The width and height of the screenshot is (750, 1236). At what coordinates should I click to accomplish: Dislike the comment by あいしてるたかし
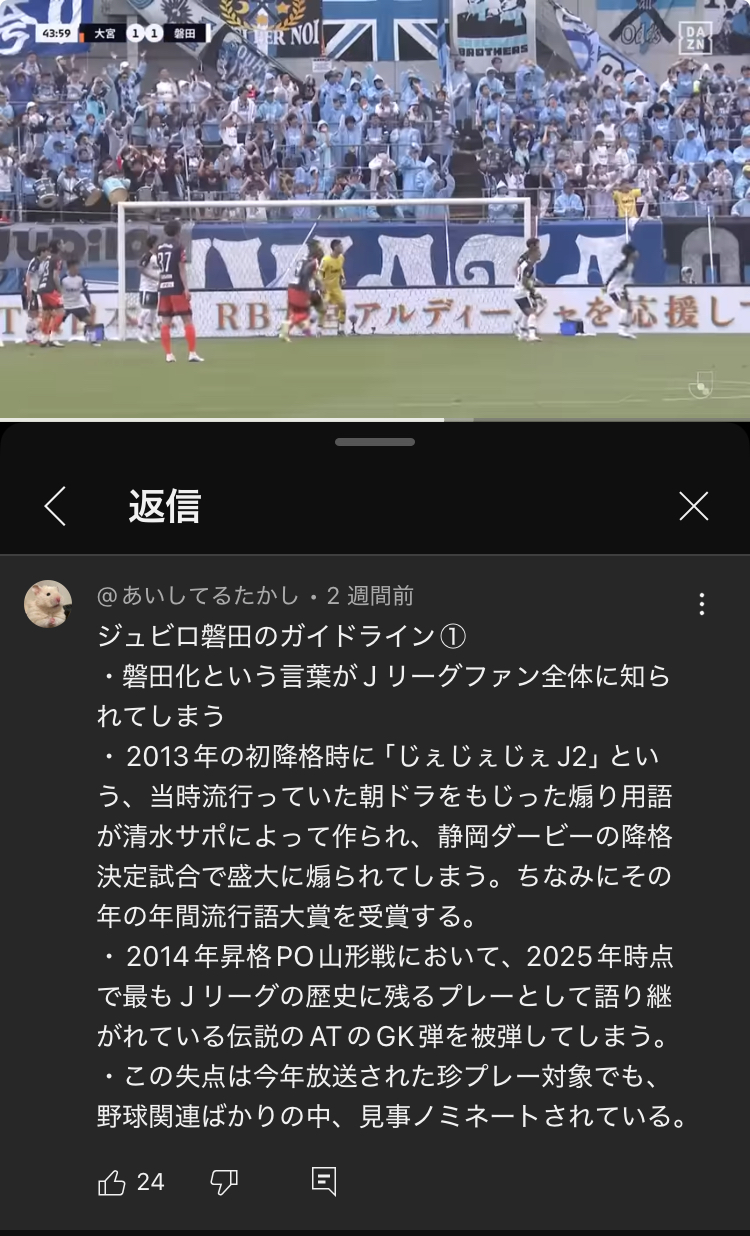pyautogui.click(x=224, y=1183)
